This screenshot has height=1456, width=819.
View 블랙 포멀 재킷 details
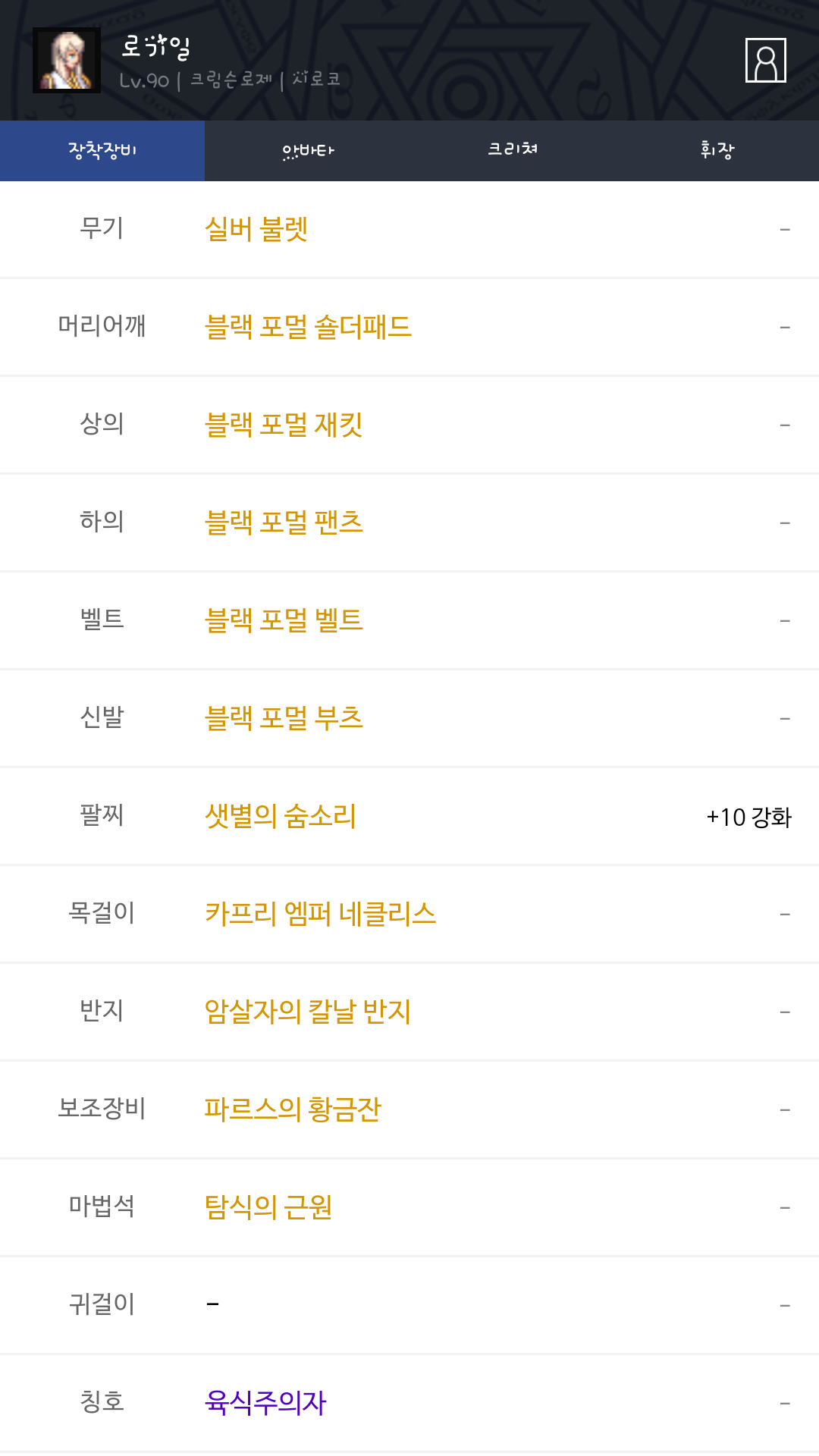tap(284, 425)
